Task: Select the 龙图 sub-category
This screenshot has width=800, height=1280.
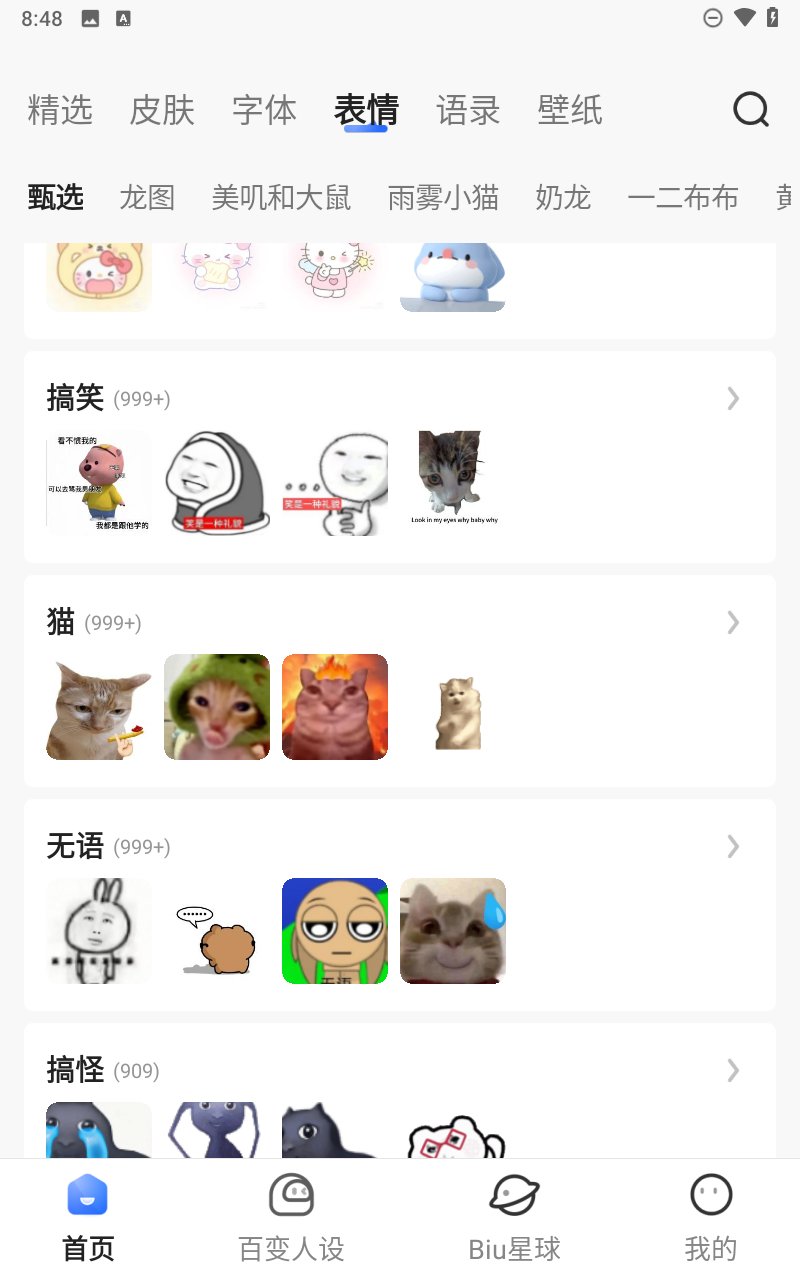Action: 147,198
